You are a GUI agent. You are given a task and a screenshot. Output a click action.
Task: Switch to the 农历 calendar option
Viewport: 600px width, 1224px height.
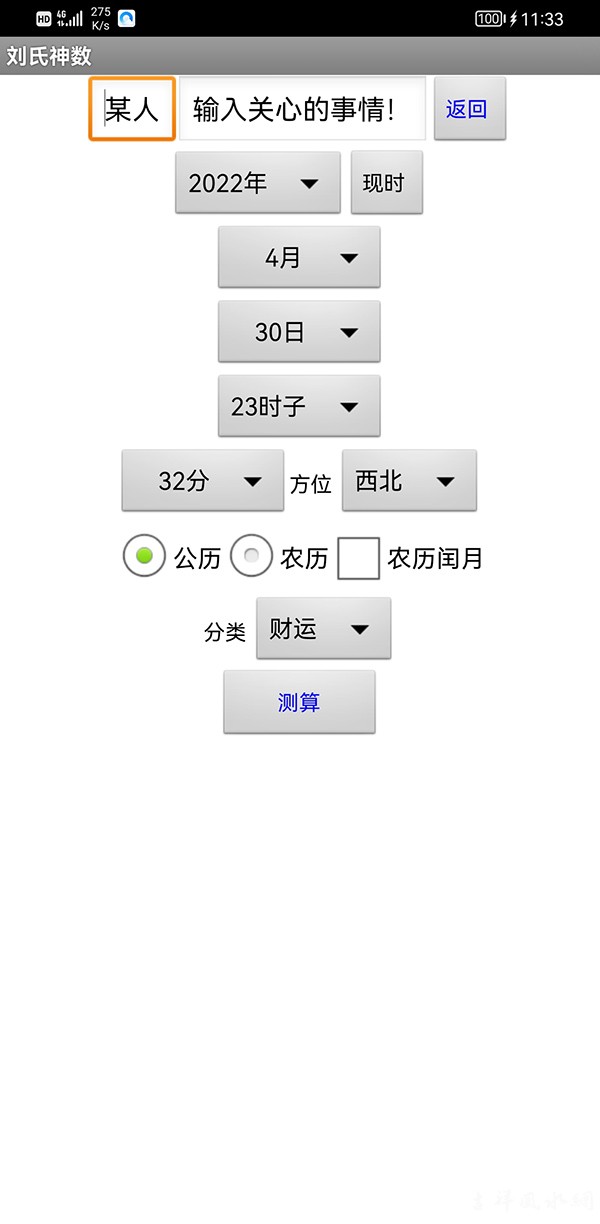(252, 556)
